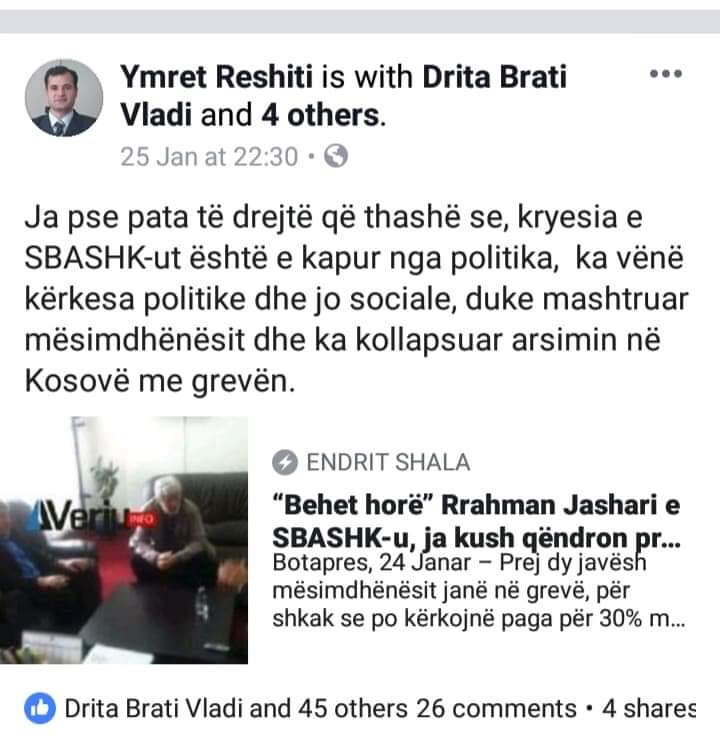Viewport: 720px width, 740px height.
Task: Open Ymret Reshiti's profile picture
Action: coord(63,97)
